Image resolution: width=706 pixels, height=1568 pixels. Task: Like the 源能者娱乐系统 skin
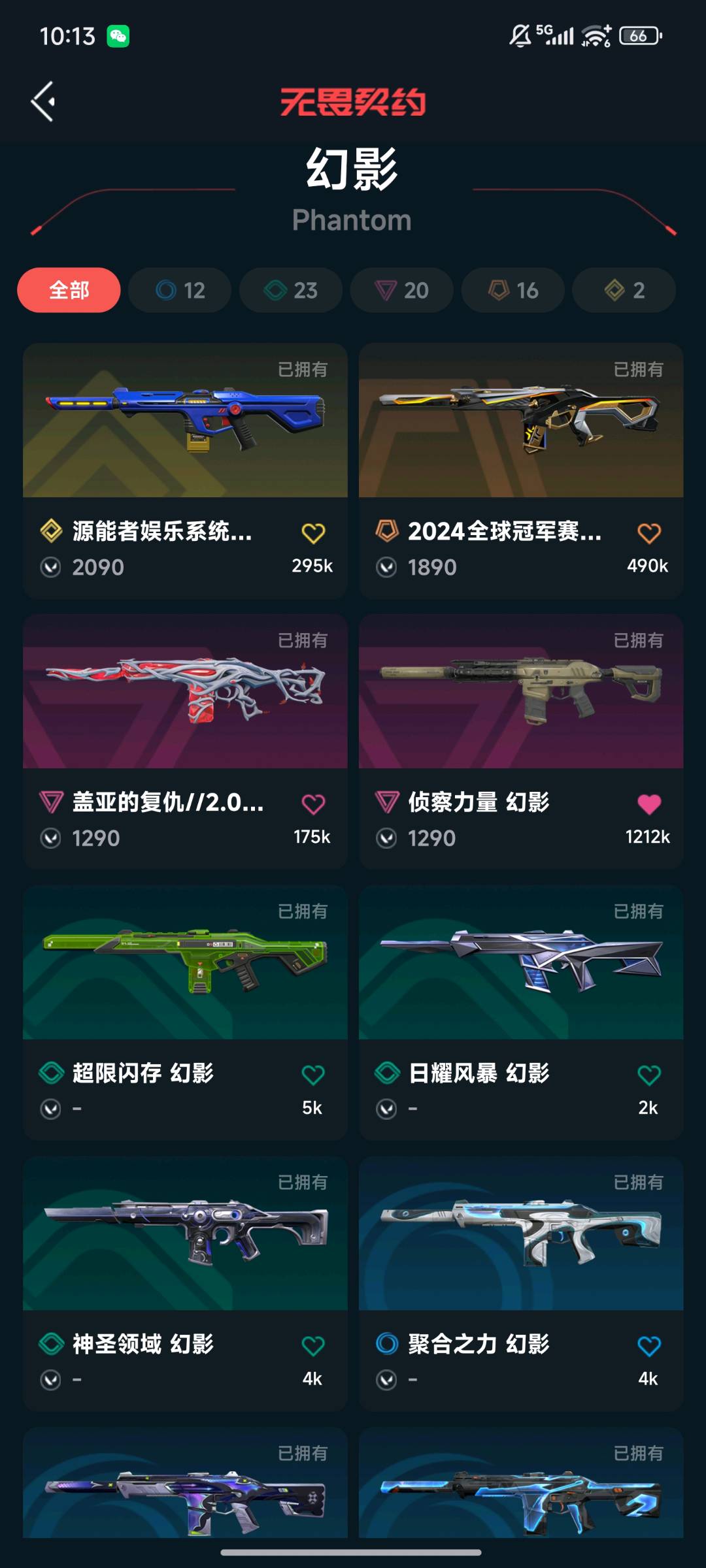click(313, 534)
